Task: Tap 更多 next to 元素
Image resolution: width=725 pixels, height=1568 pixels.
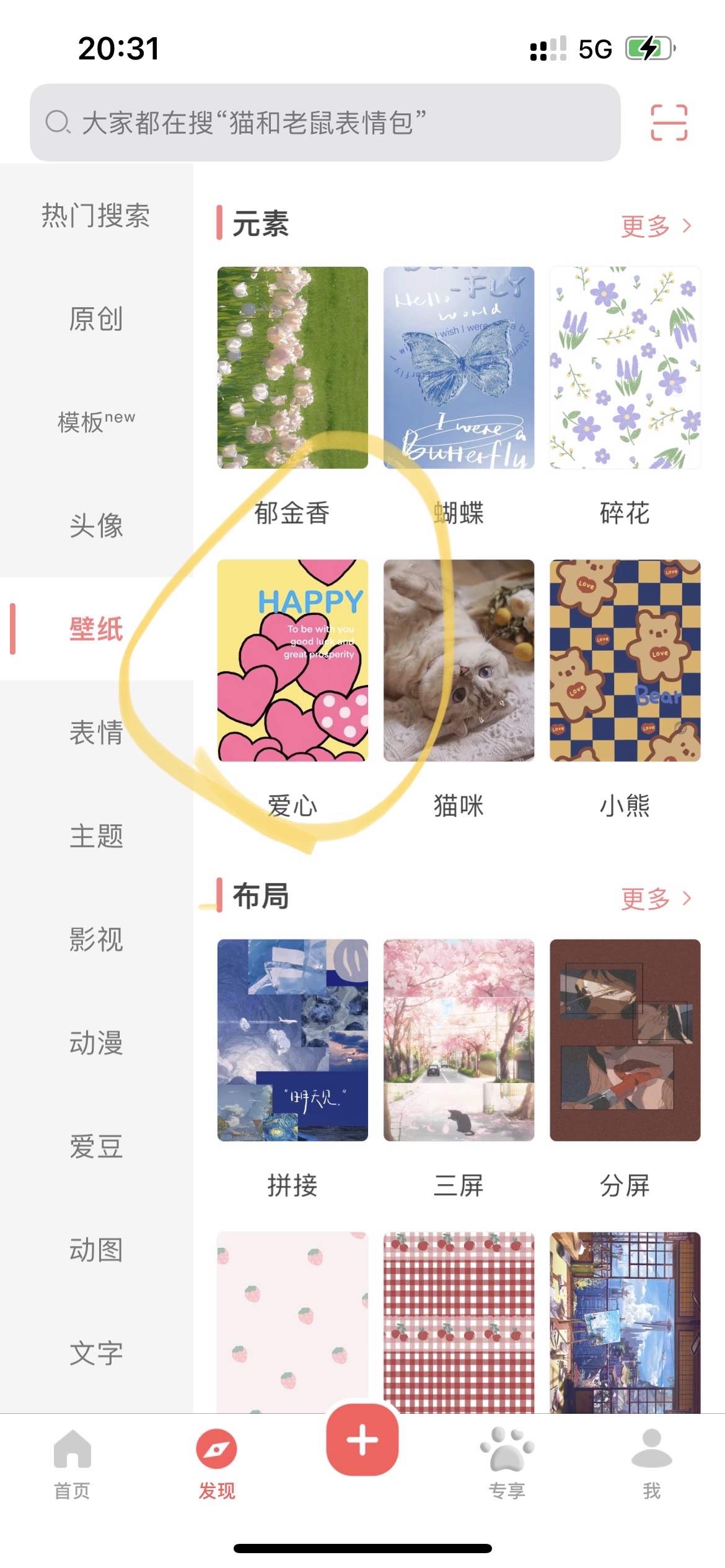Action: pos(656,226)
